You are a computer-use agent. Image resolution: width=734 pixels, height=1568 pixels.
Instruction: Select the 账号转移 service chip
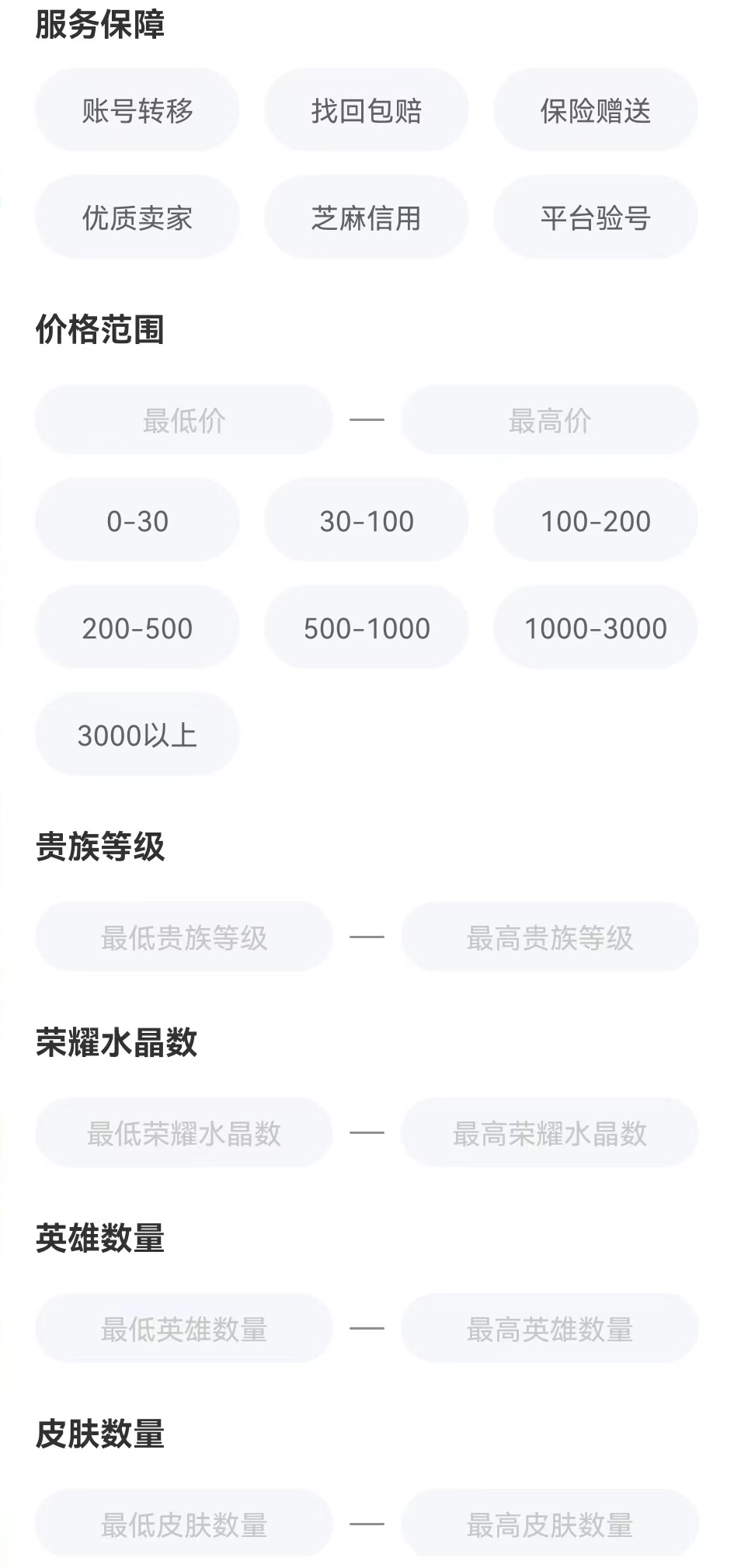pyautogui.click(x=137, y=111)
